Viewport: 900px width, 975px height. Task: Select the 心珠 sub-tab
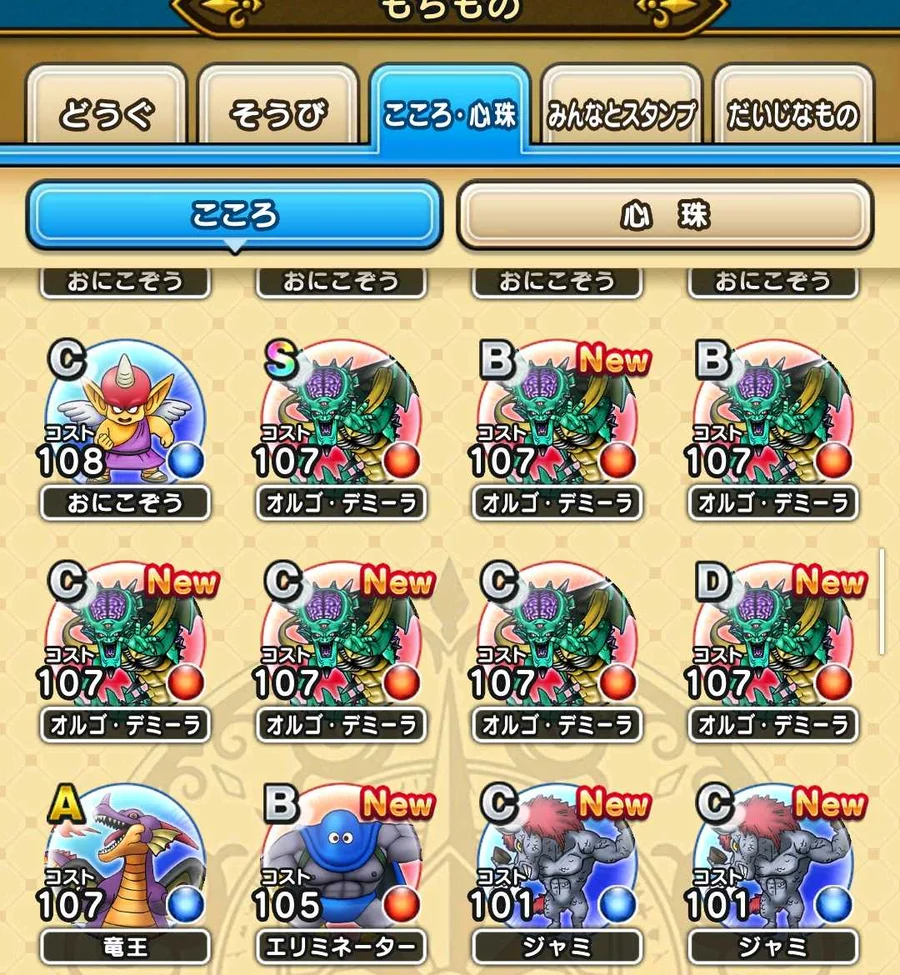pyautogui.click(x=664, y=215)
